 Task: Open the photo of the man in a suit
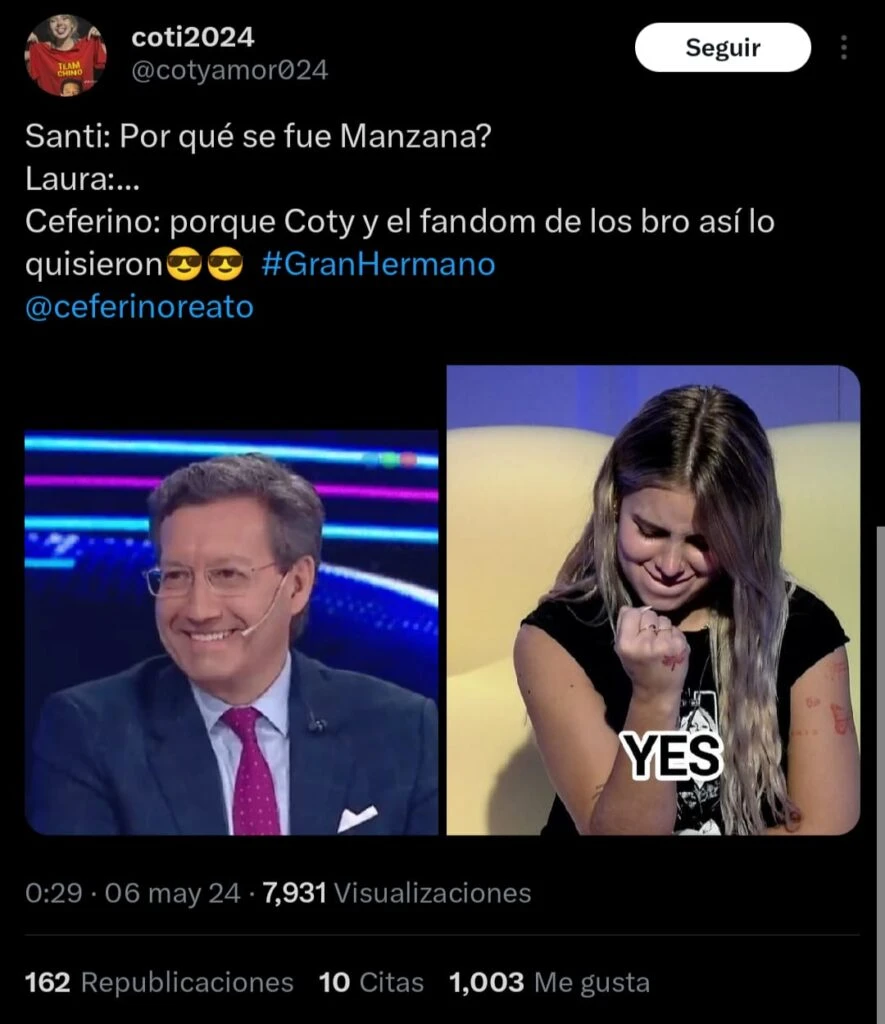click(x=232, y=632)
